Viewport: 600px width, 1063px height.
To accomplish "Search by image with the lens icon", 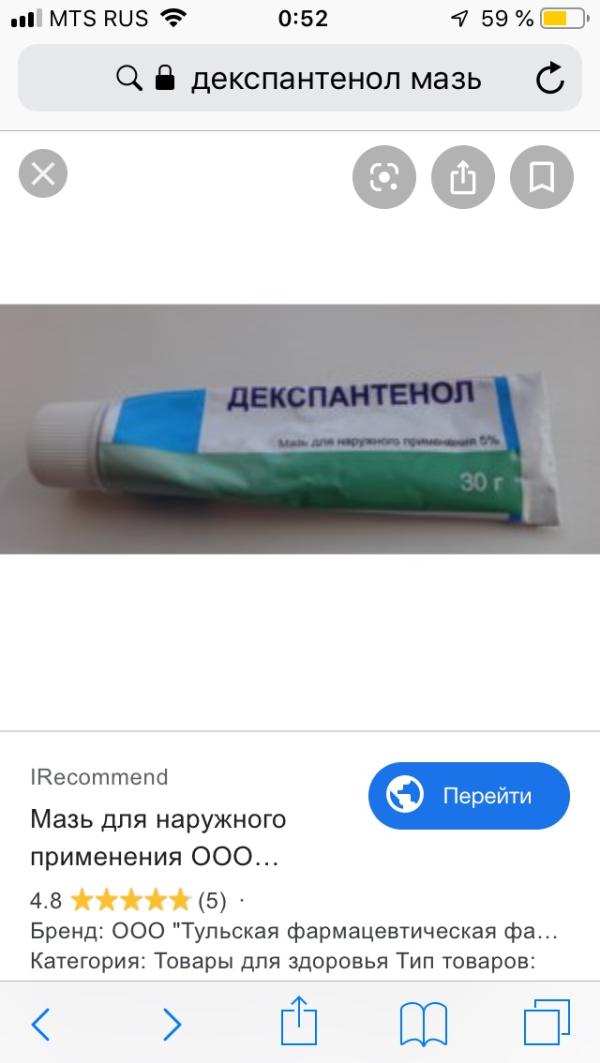I will [384, 178].
